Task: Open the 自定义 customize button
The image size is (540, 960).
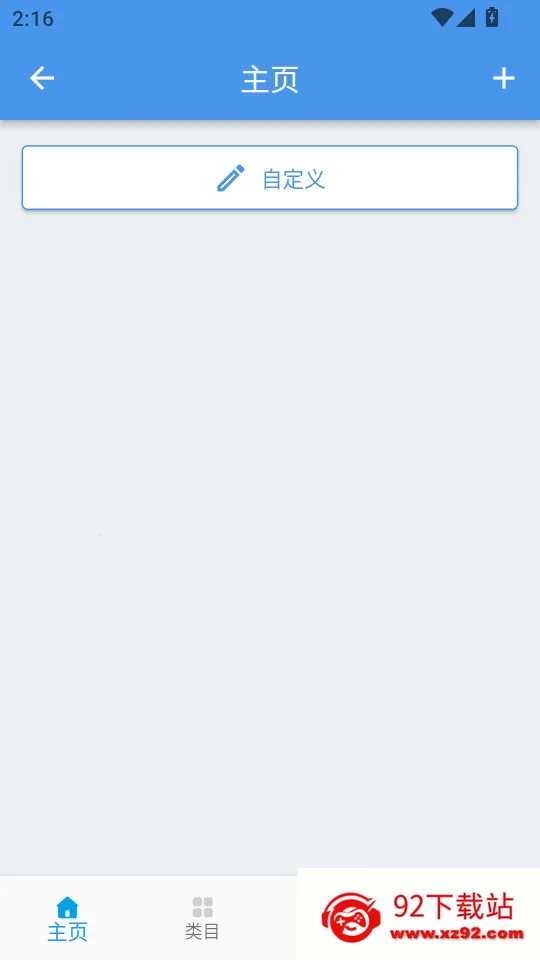Action: pyautogui.click(x=270, y=178)
